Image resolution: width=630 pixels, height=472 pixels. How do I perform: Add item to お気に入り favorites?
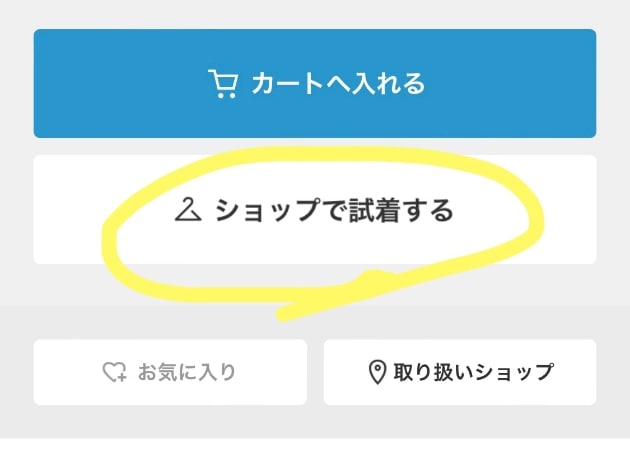pos(170,372)
